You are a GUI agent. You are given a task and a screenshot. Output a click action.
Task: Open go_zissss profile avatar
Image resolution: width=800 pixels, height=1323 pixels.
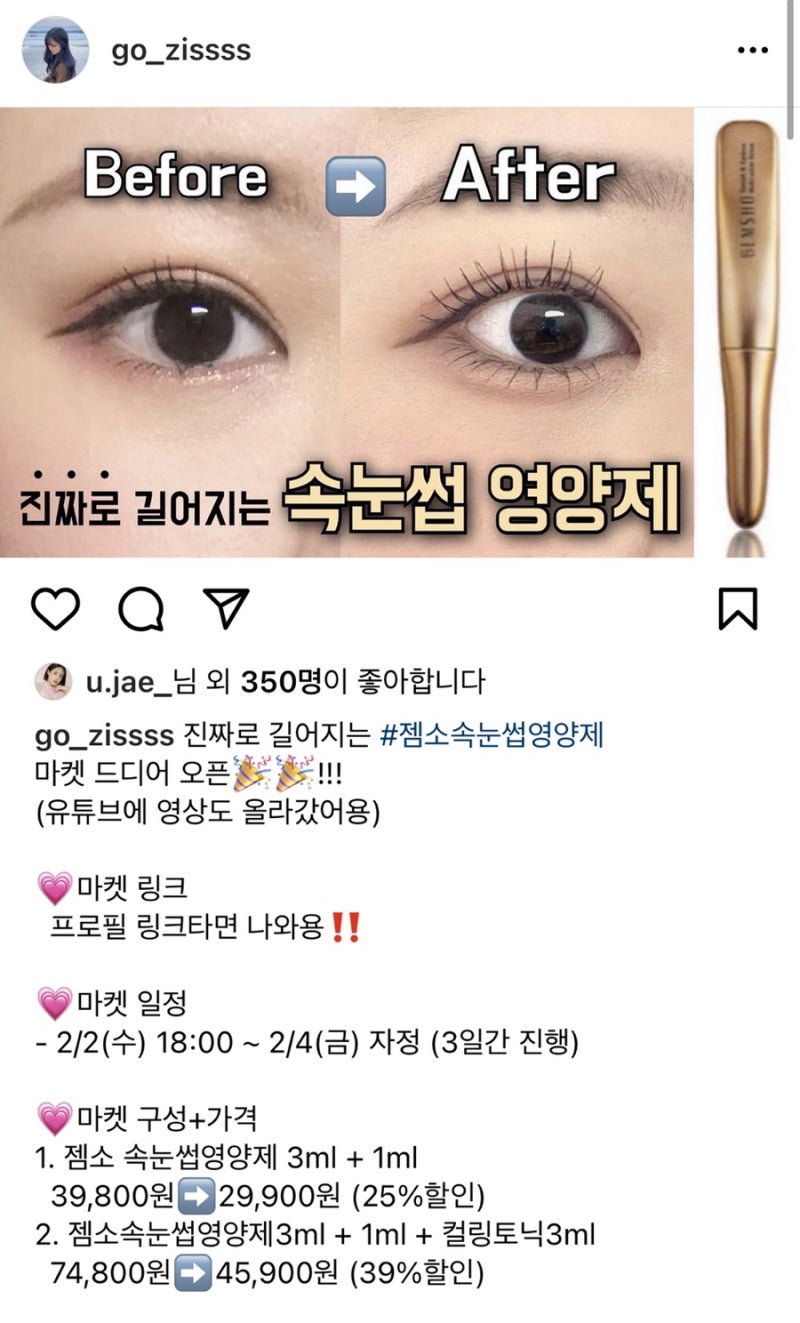tap(55, 50)
